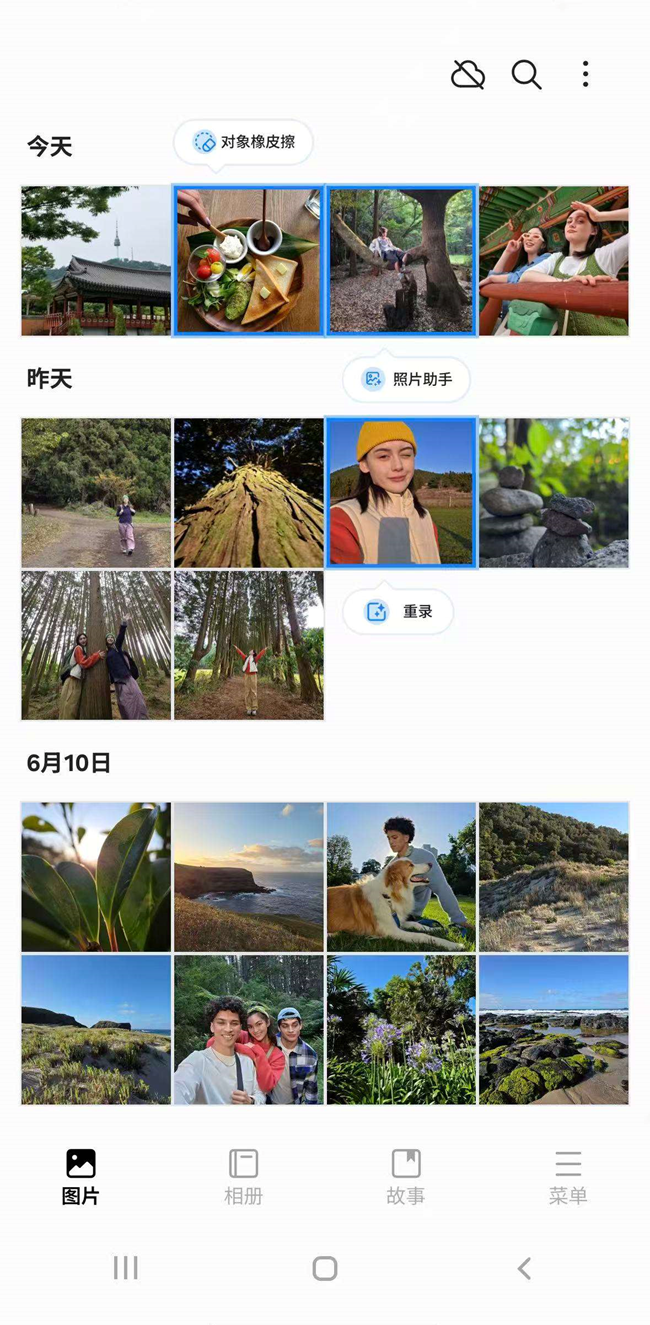Open the 菜单 tab
This screenshot has height=1325, width=650.
(x=568, y=1176)
